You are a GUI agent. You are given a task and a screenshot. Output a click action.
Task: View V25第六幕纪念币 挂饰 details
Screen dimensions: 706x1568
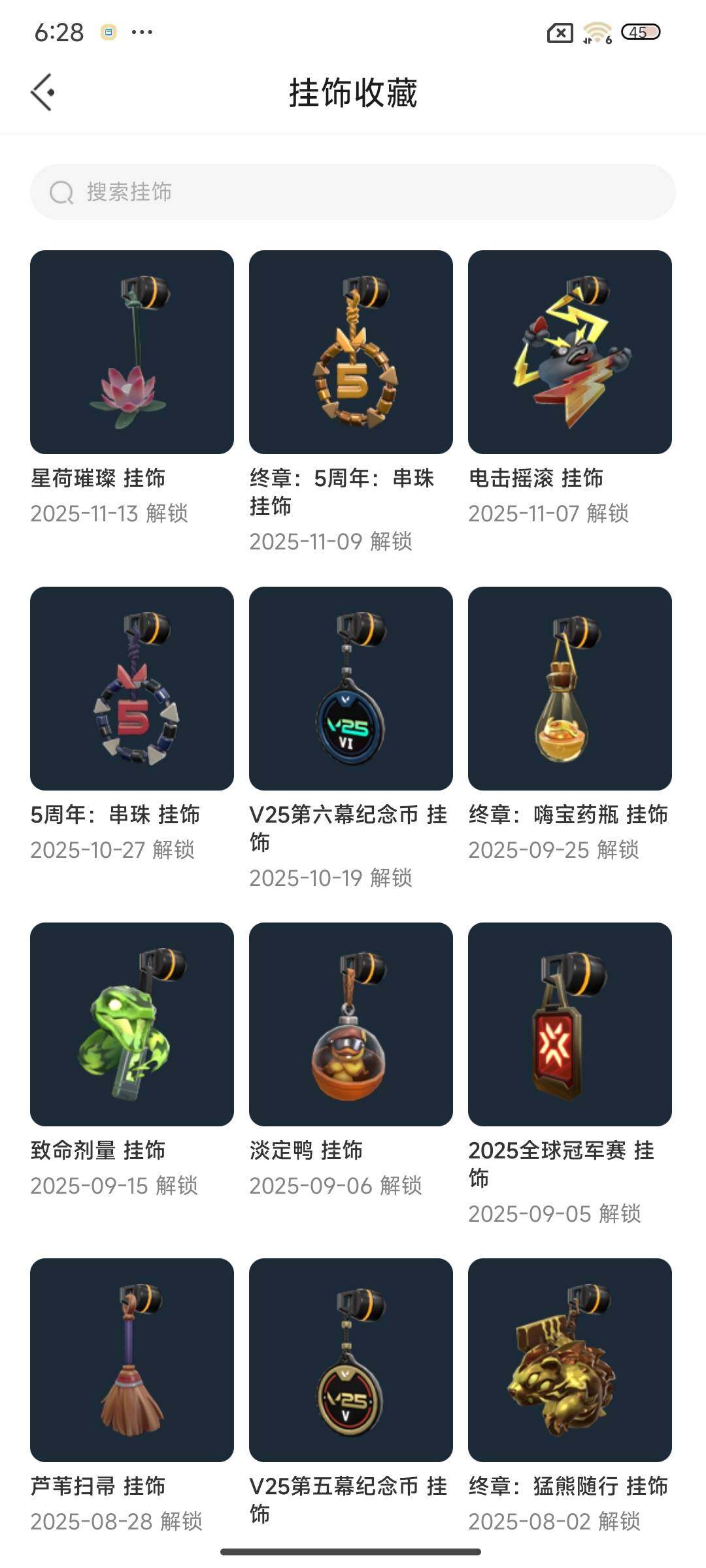pyautogui.click(x=351, y=689)
